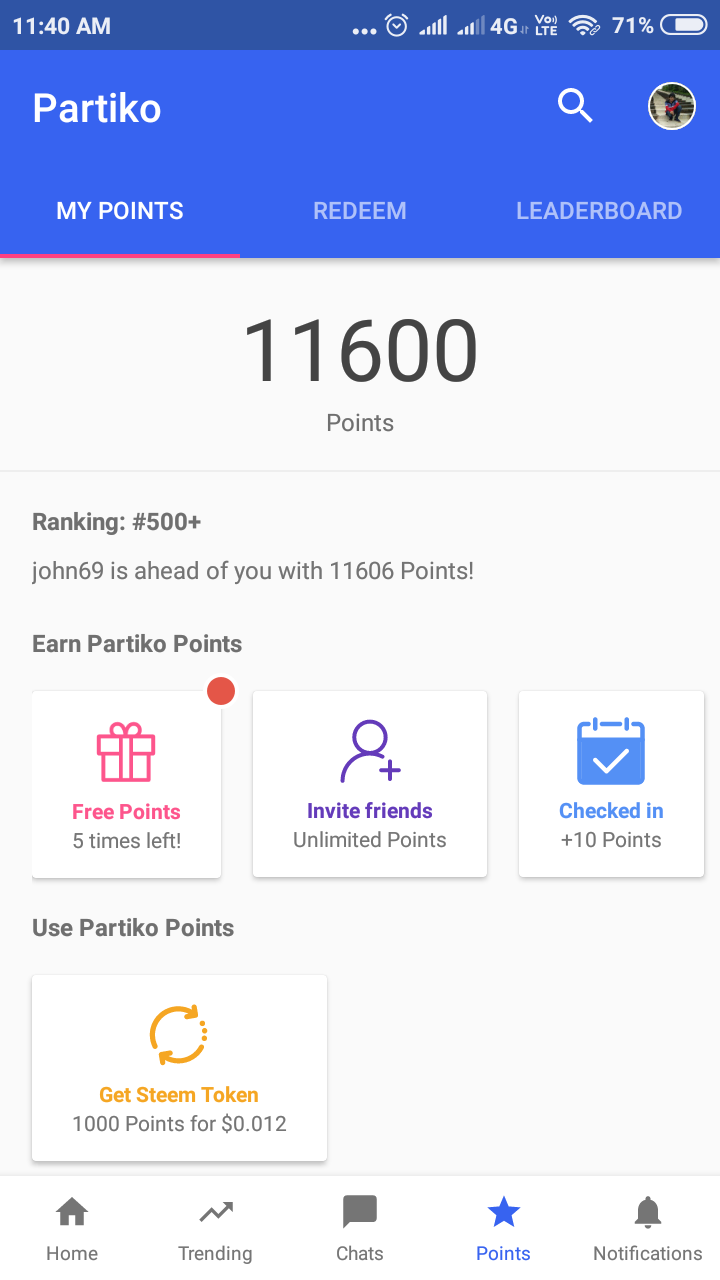Open the Trending tab

click(215, 1230)
